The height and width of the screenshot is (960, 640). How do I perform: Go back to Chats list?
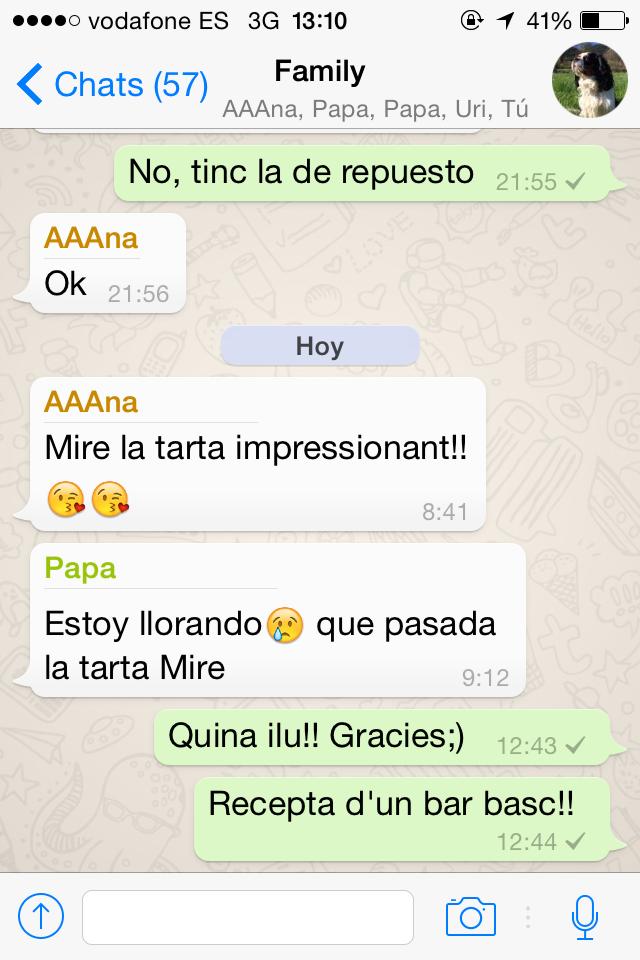(110, 85)
